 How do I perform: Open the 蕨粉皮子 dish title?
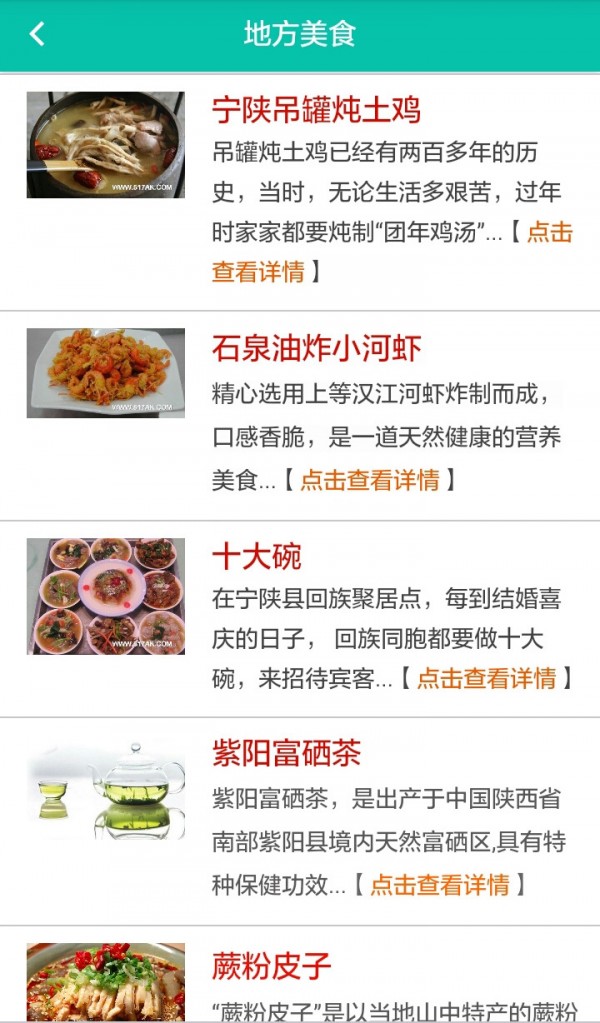(271, 966)
